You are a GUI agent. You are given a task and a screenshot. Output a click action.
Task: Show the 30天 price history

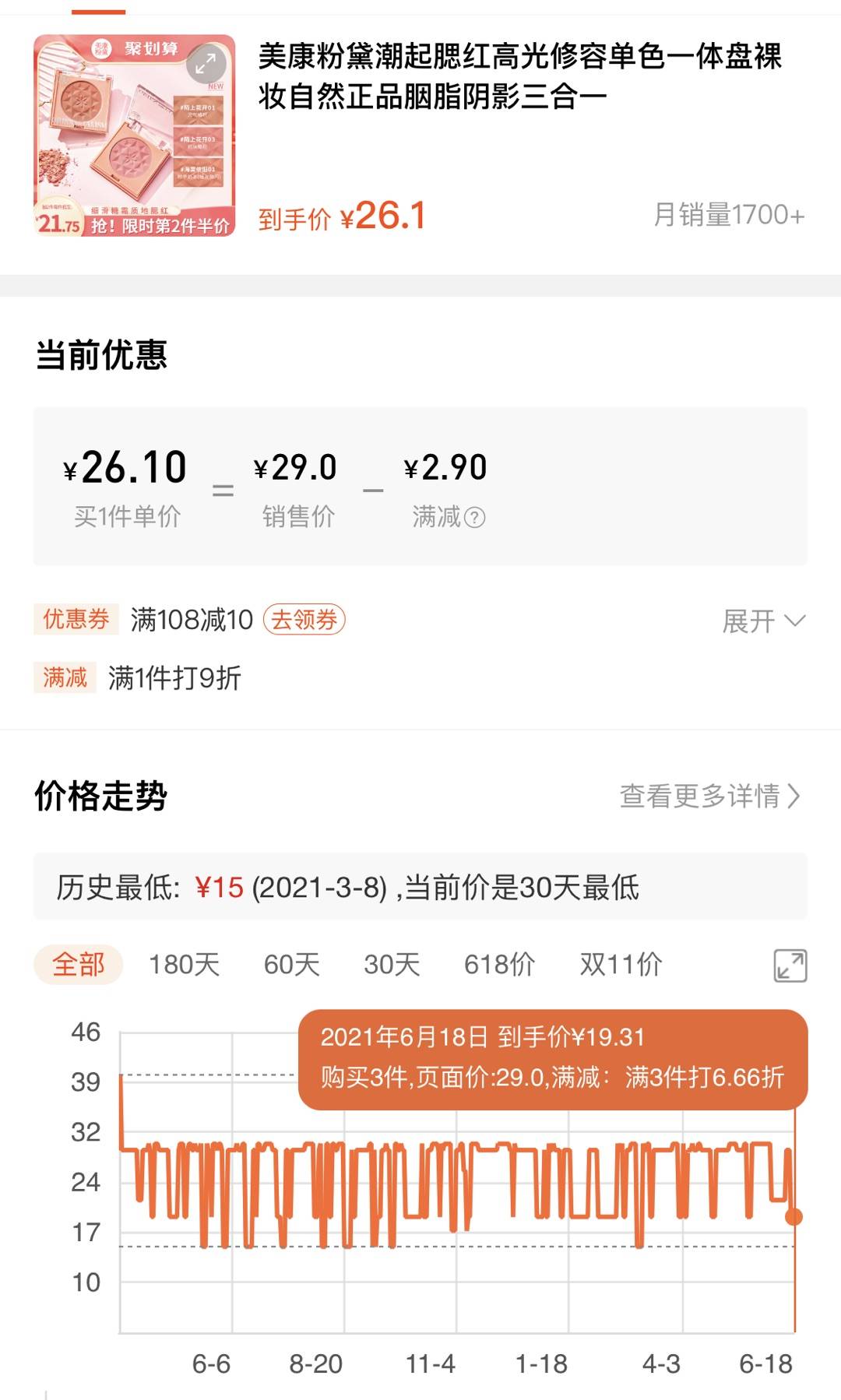[392, 965]
